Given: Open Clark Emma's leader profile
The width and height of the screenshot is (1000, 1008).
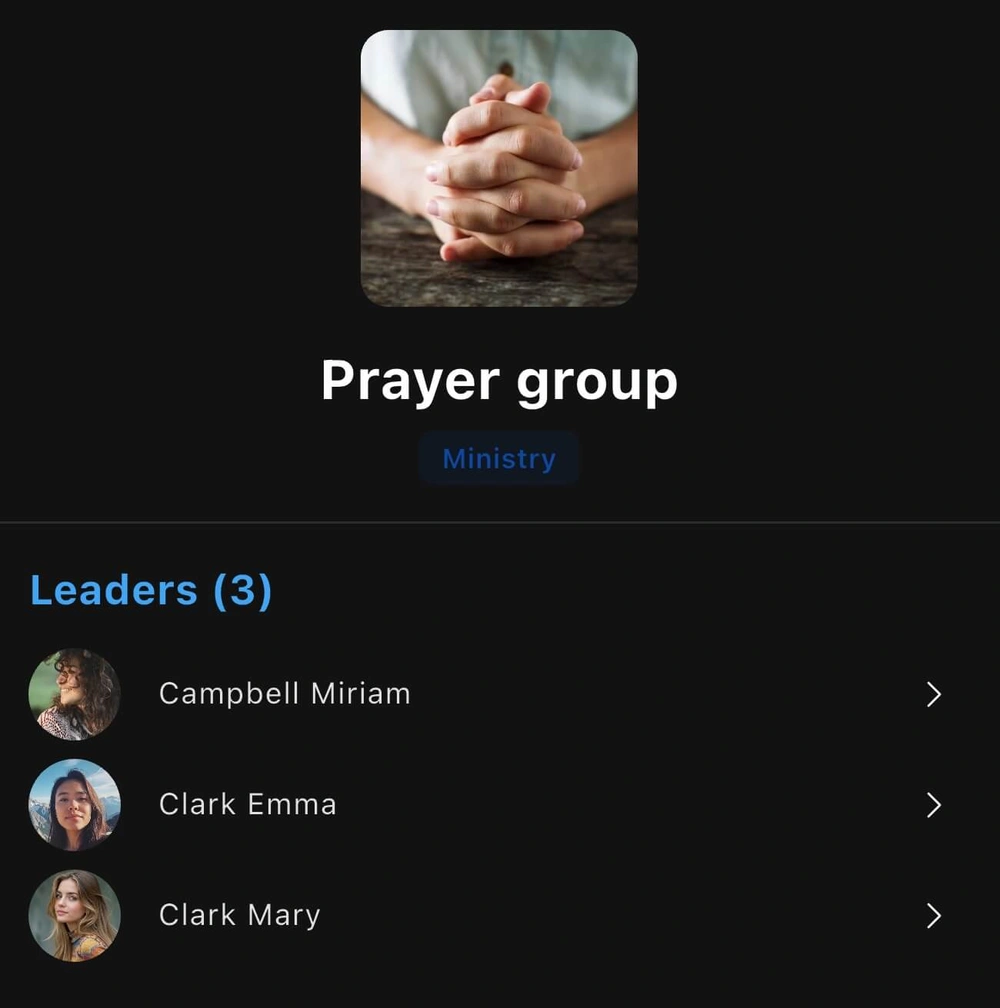Looking at the screenshot, I should point(246,805).
